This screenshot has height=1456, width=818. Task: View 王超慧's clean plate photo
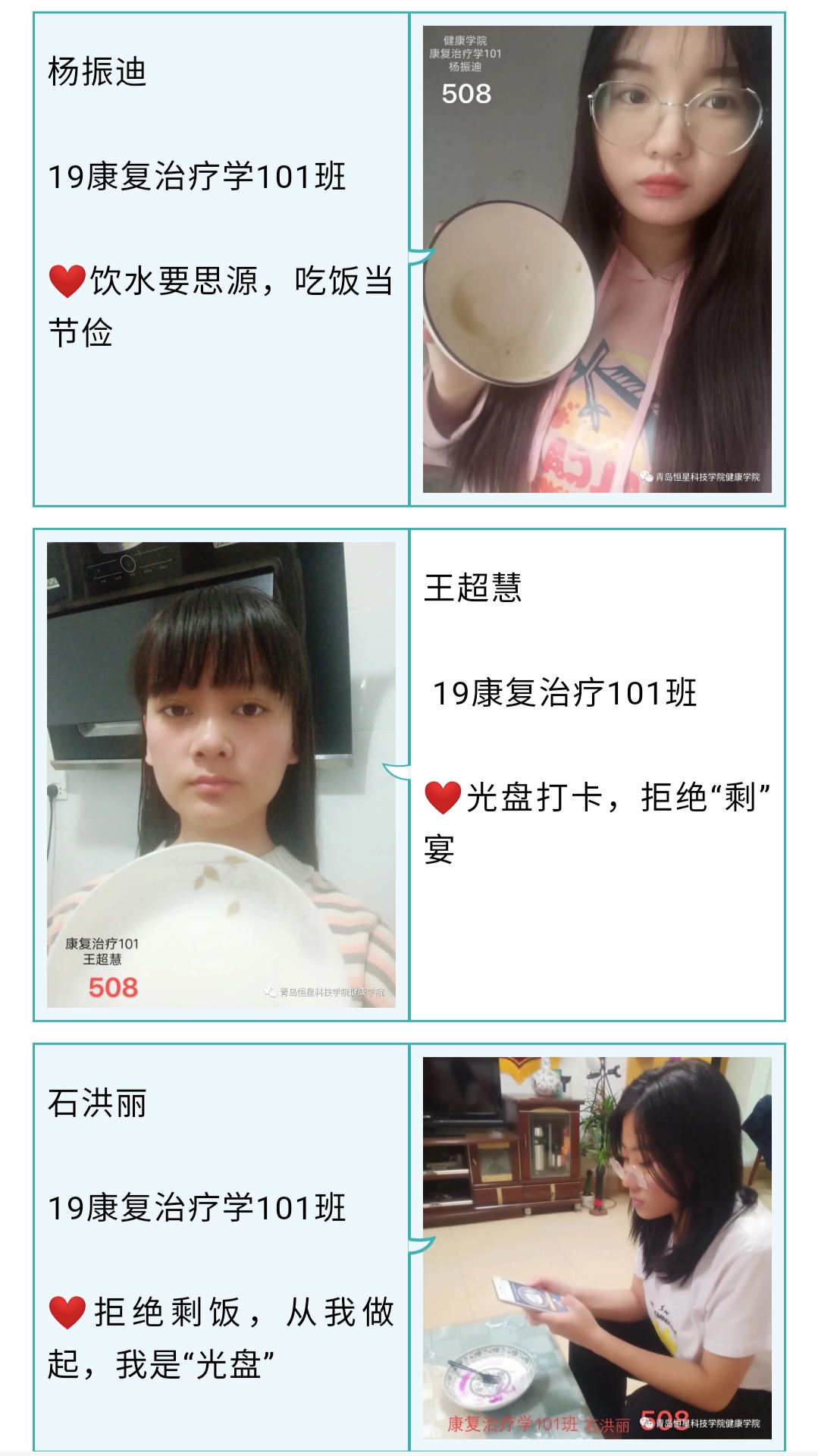tap(221, 774)
